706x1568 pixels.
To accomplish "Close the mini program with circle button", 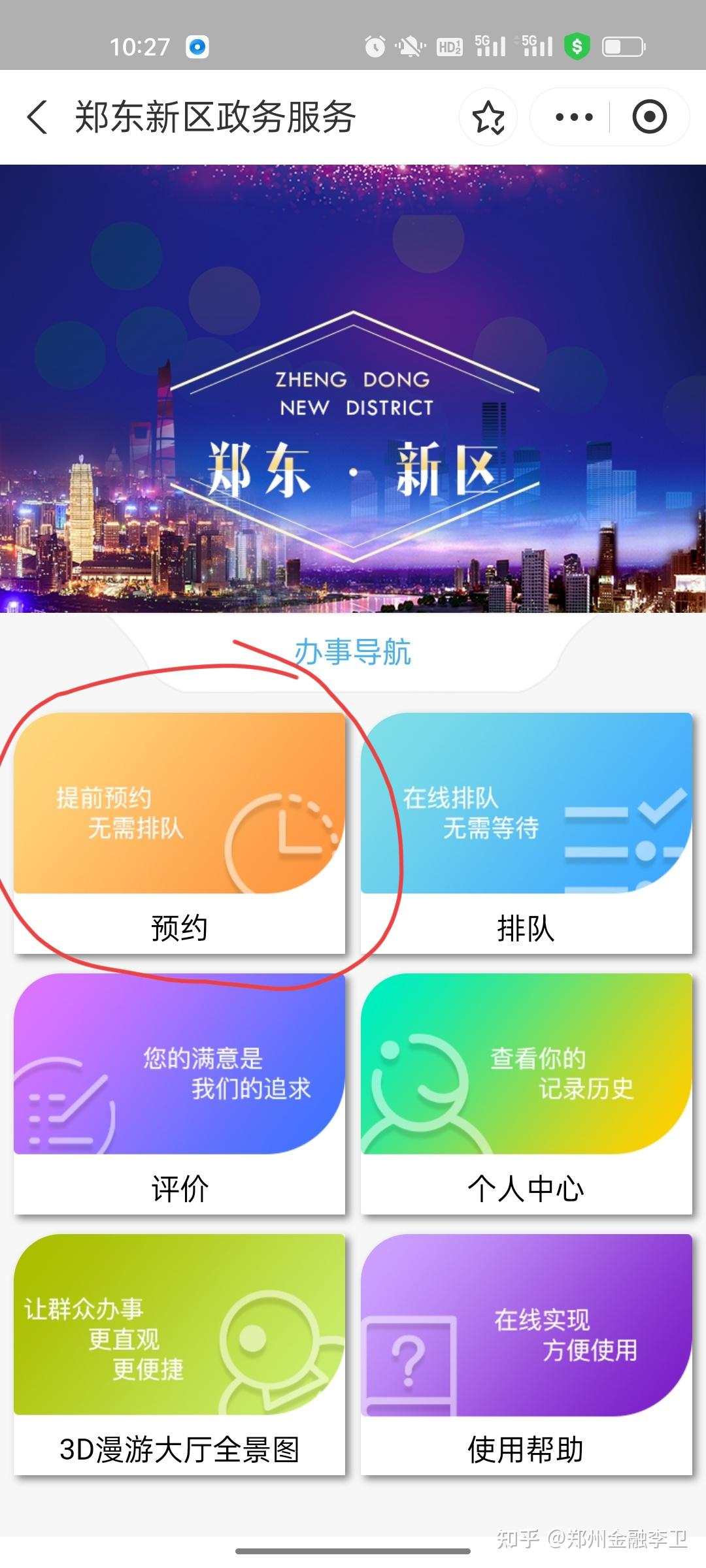I will click(x=649, y=118).
